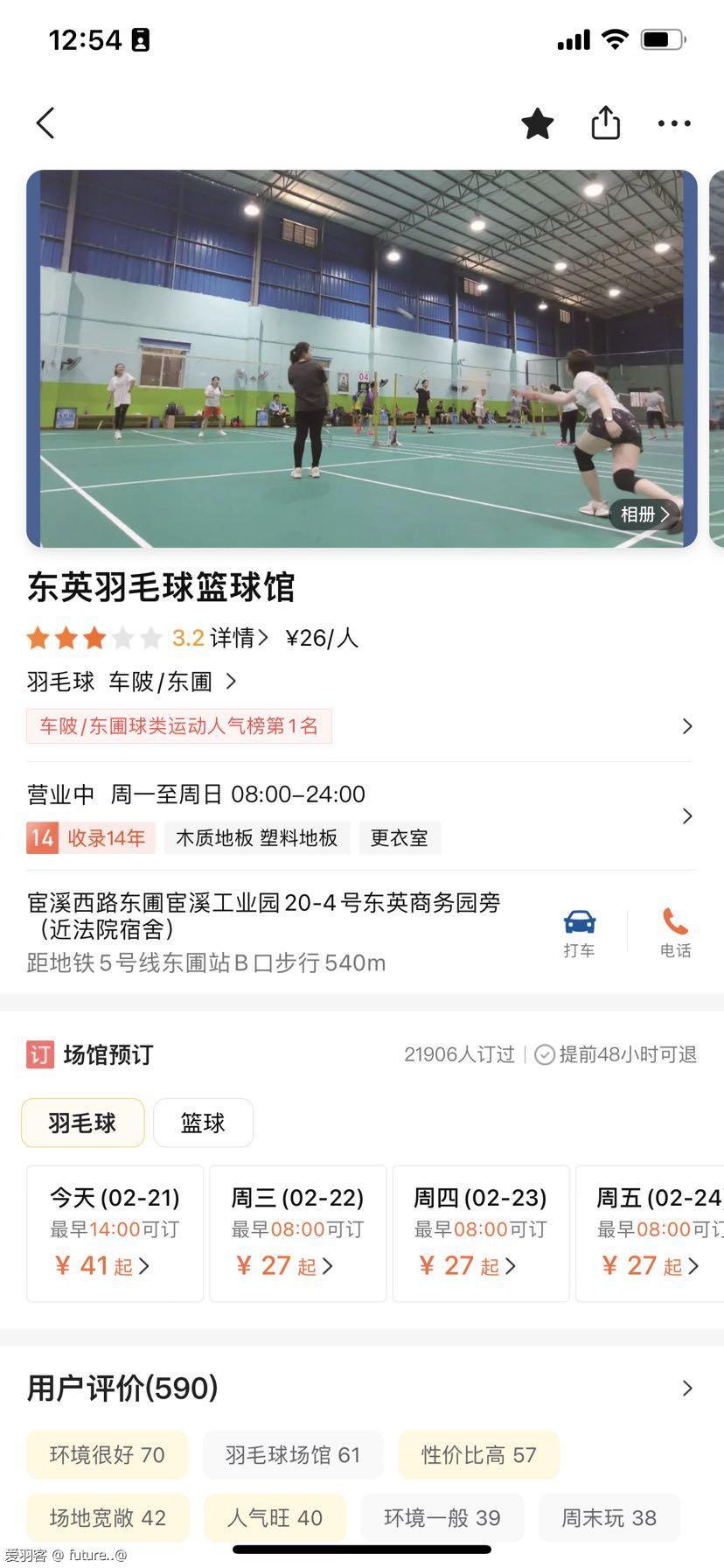Select the 羽毛球 booking tab
The width and height of the screenshot is (724, 1568).
(82, 1123)
